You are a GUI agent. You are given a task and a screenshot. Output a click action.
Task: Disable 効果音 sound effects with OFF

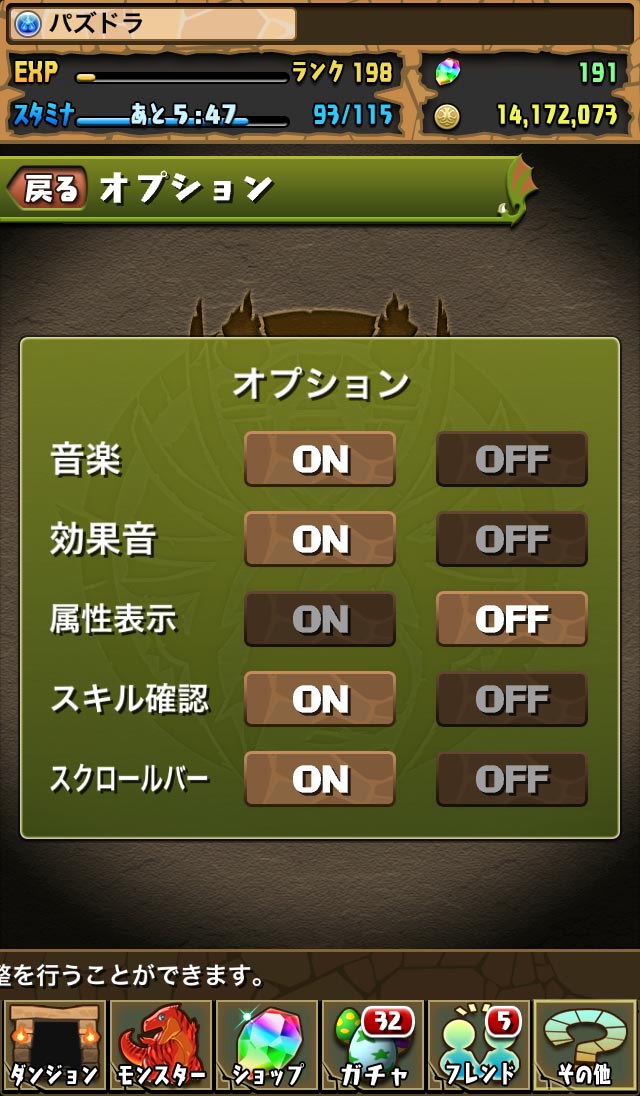511,539
